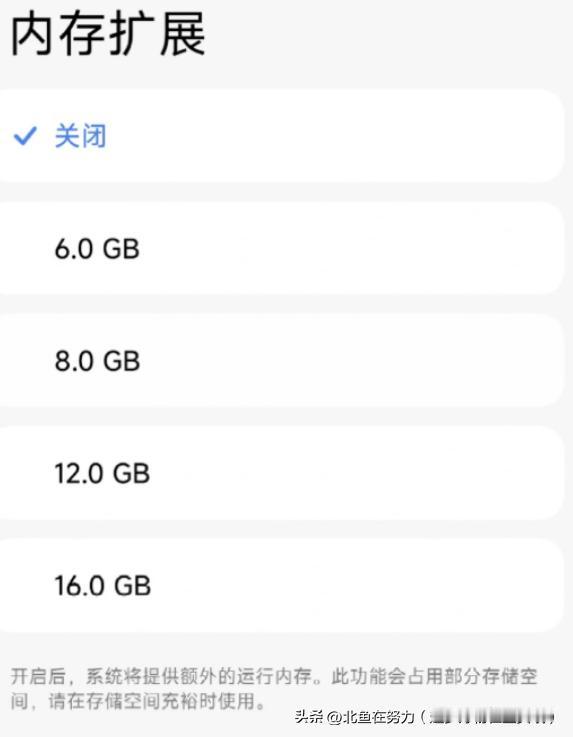Image resolution: width=573 pixels, height=737 pixels.
Task: Set memory extension to 12.0 GB
Action: [282, 473]
